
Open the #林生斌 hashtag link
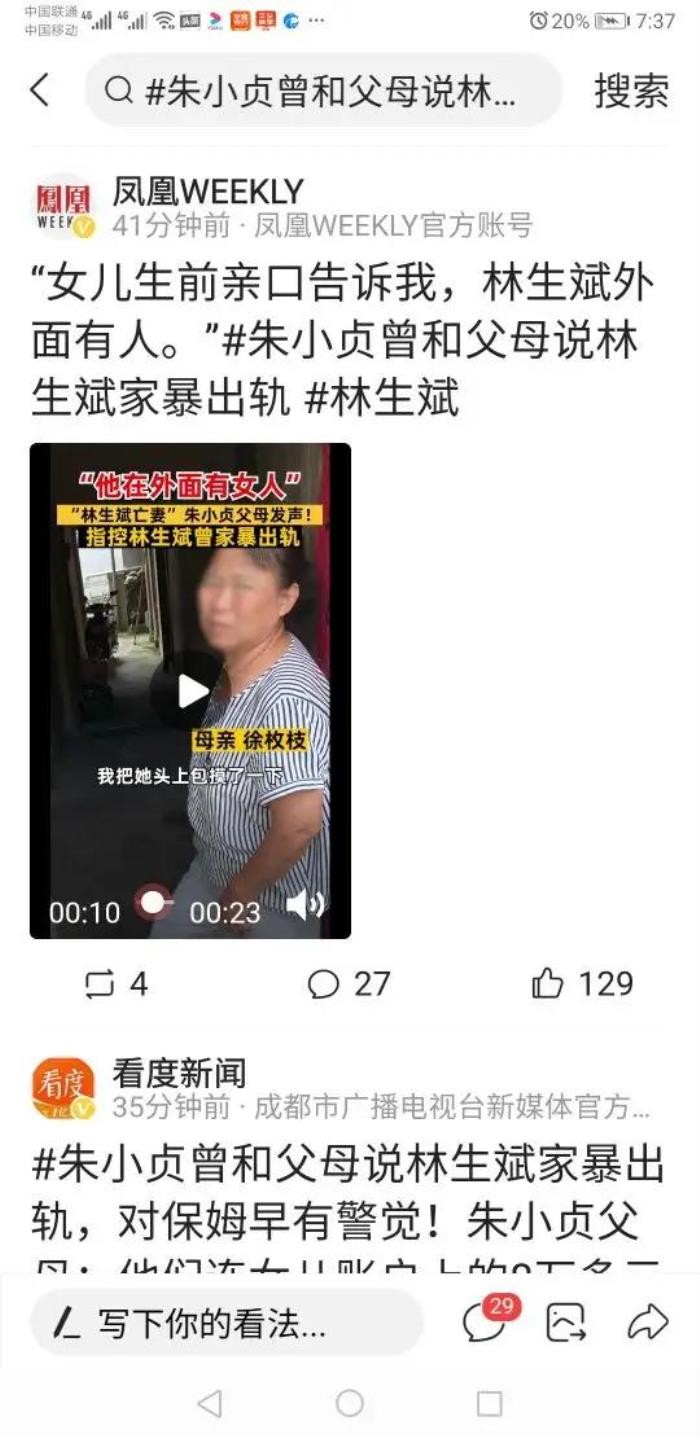pos(381,397)
